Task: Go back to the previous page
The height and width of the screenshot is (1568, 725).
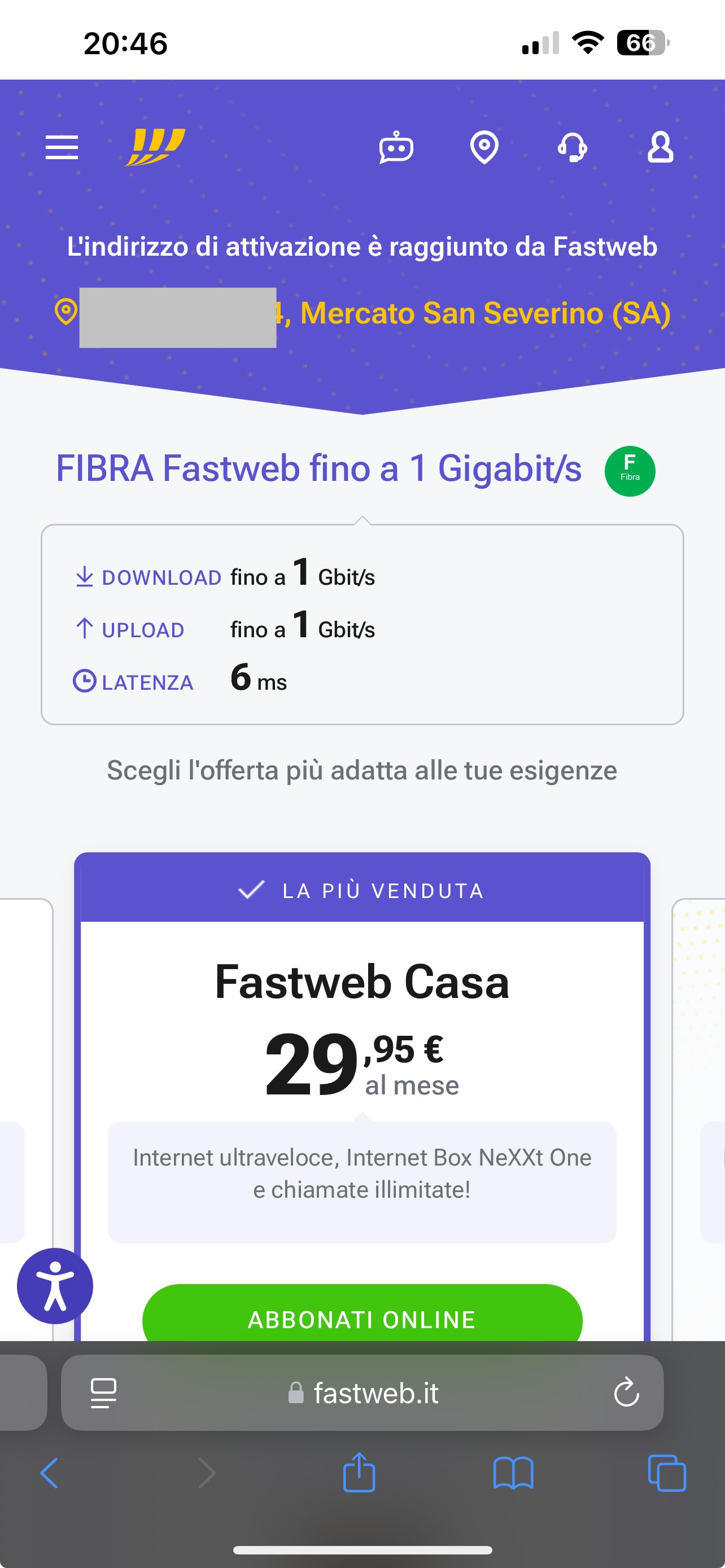Action: click(x=49, y=1473)
